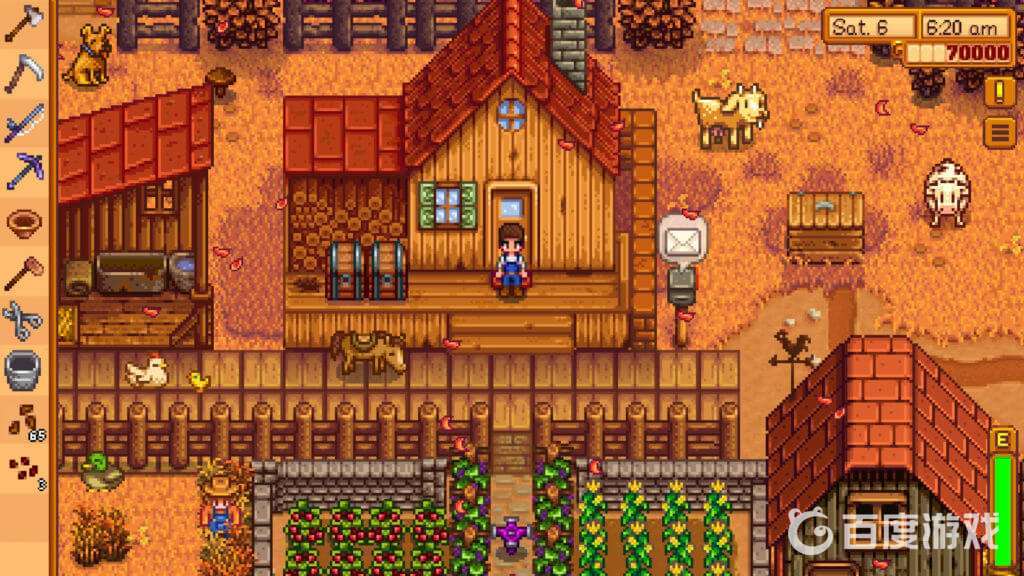The width and height of the screenshot is (1024, 576).
Task: Select the seed stack of 65
Action: [22, 420]
